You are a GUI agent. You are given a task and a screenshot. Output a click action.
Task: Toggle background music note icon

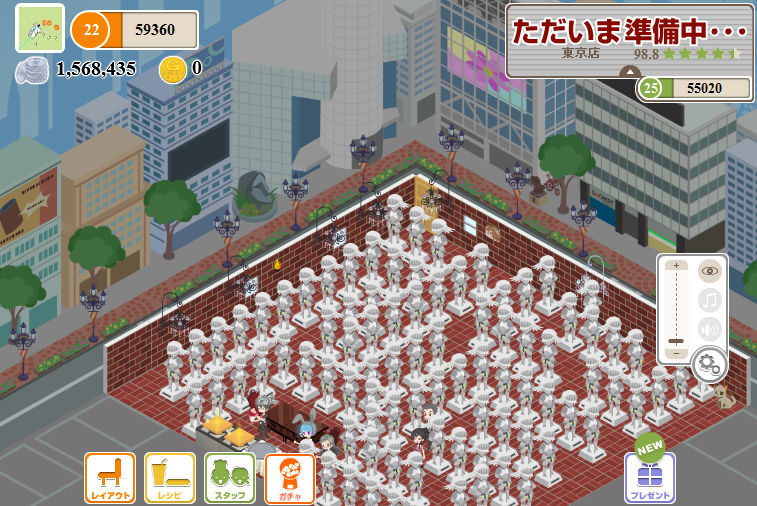(710, 299)
